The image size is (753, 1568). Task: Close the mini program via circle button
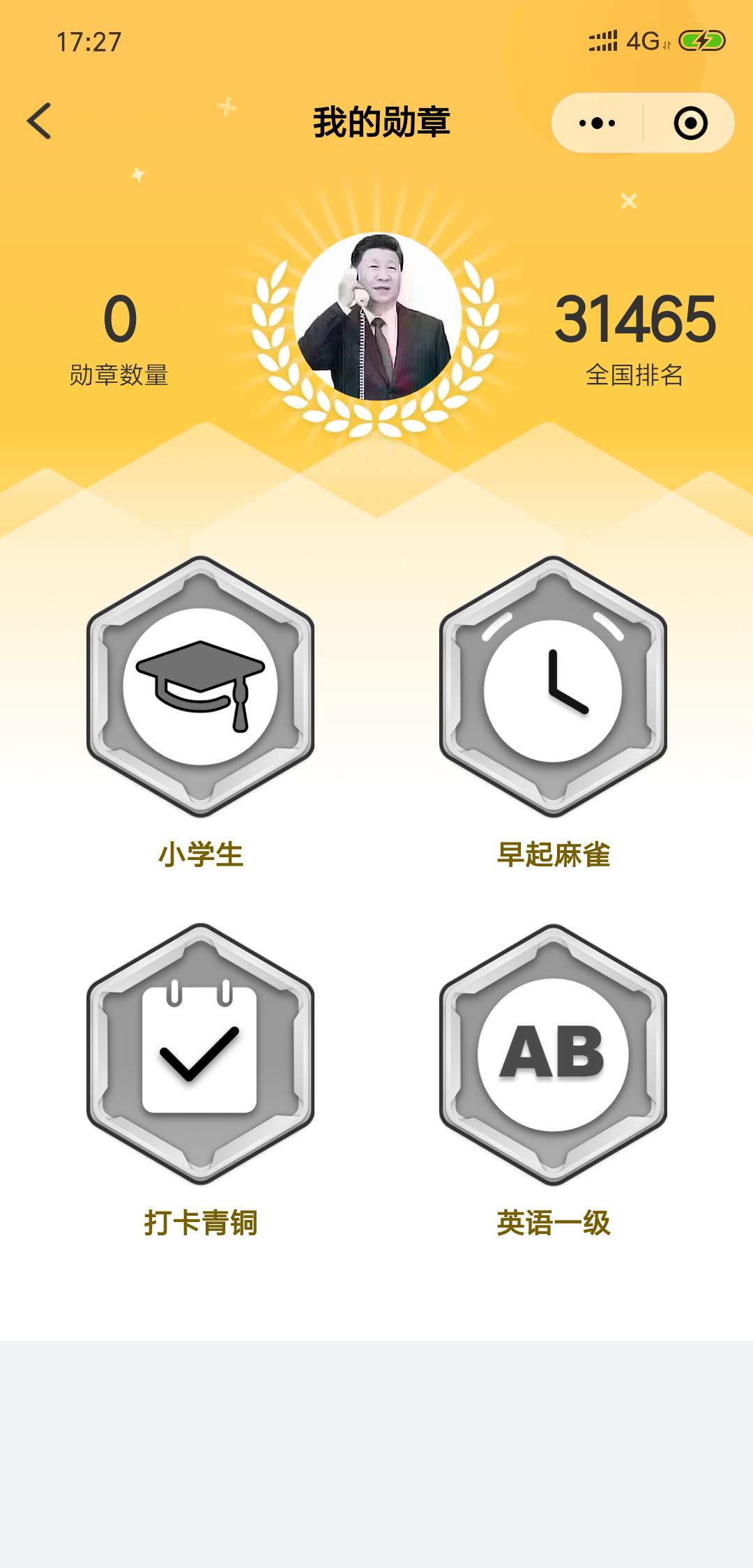coord(690,123)
